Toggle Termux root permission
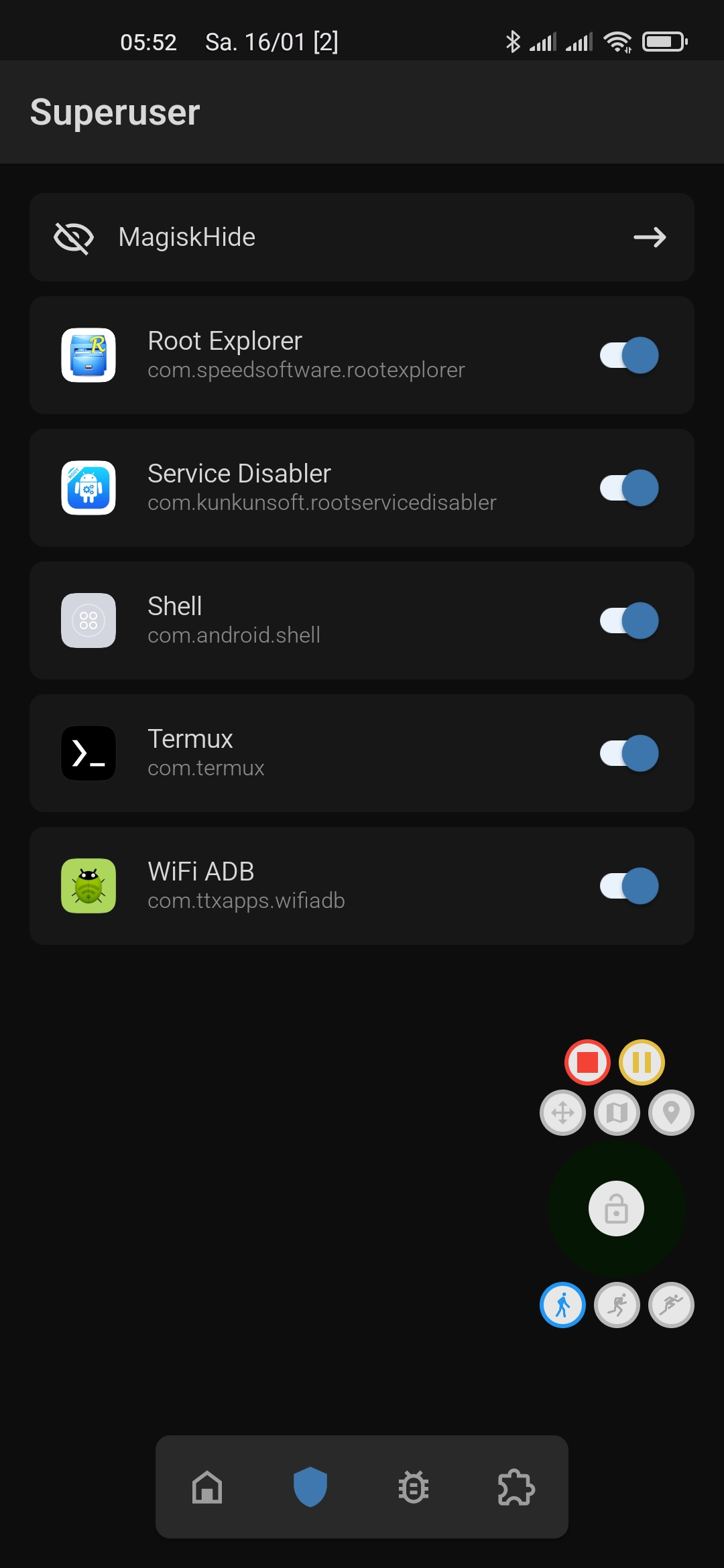Screen dimensions: 724x1568 (629, 753)
